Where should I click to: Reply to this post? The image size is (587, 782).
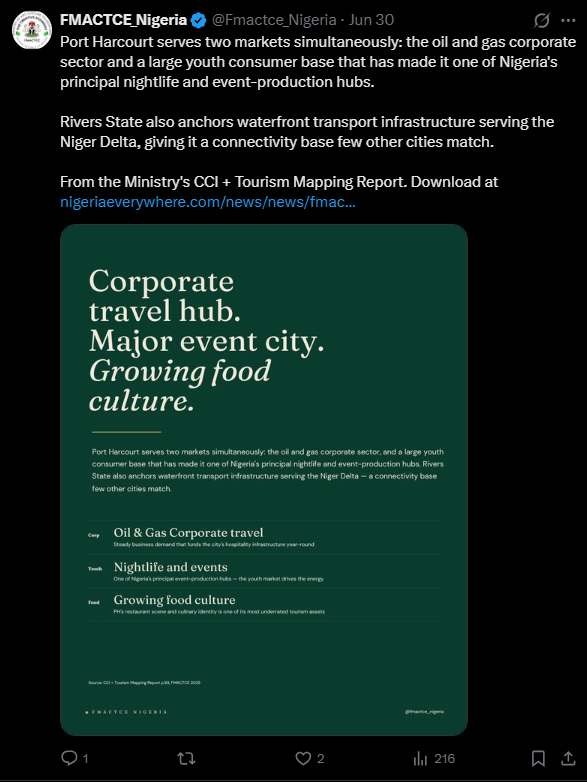pyautogui.click(x=75, y=759)
